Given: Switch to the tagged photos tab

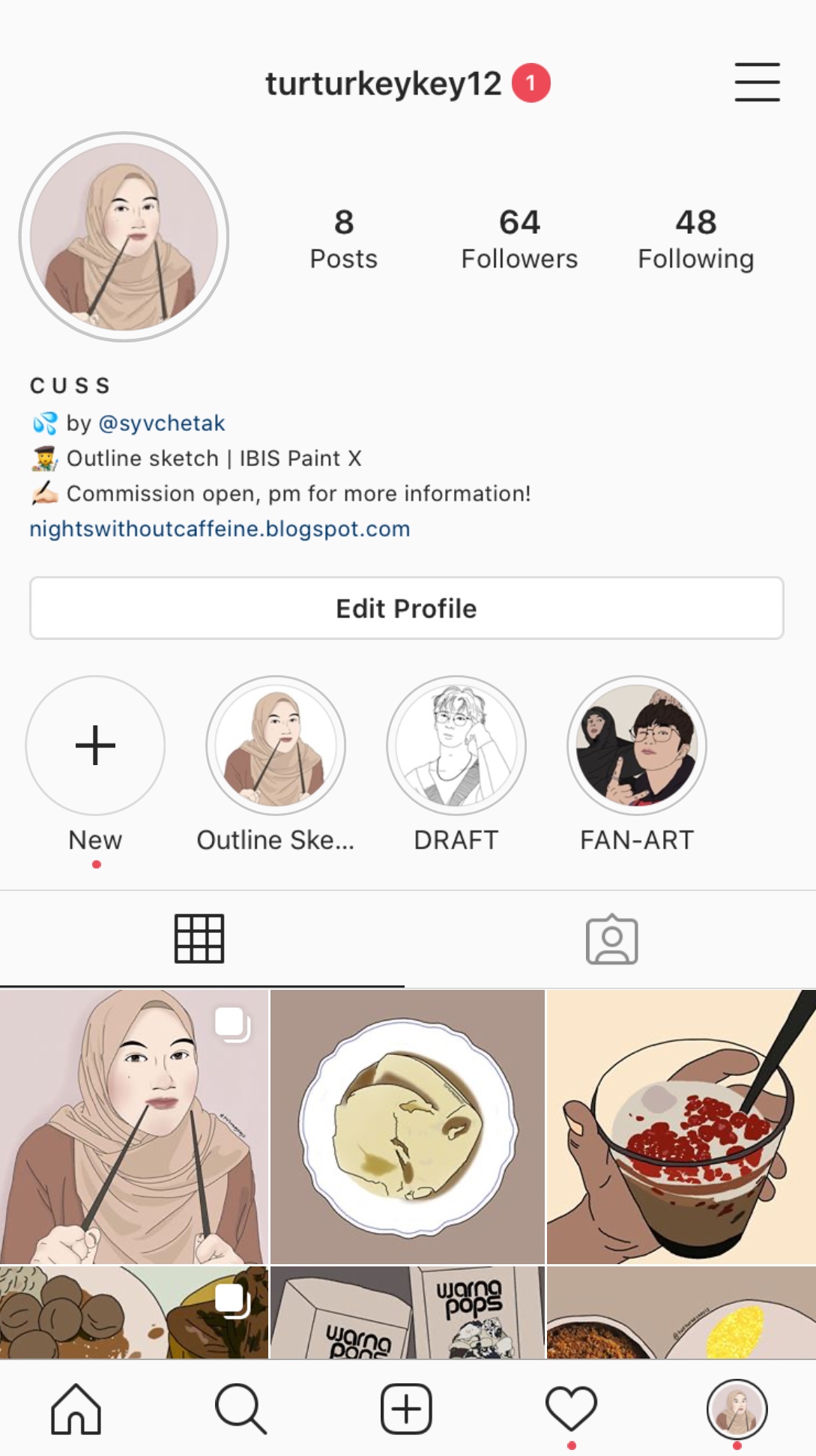Looking at the screenshot, I should (611, 938).
